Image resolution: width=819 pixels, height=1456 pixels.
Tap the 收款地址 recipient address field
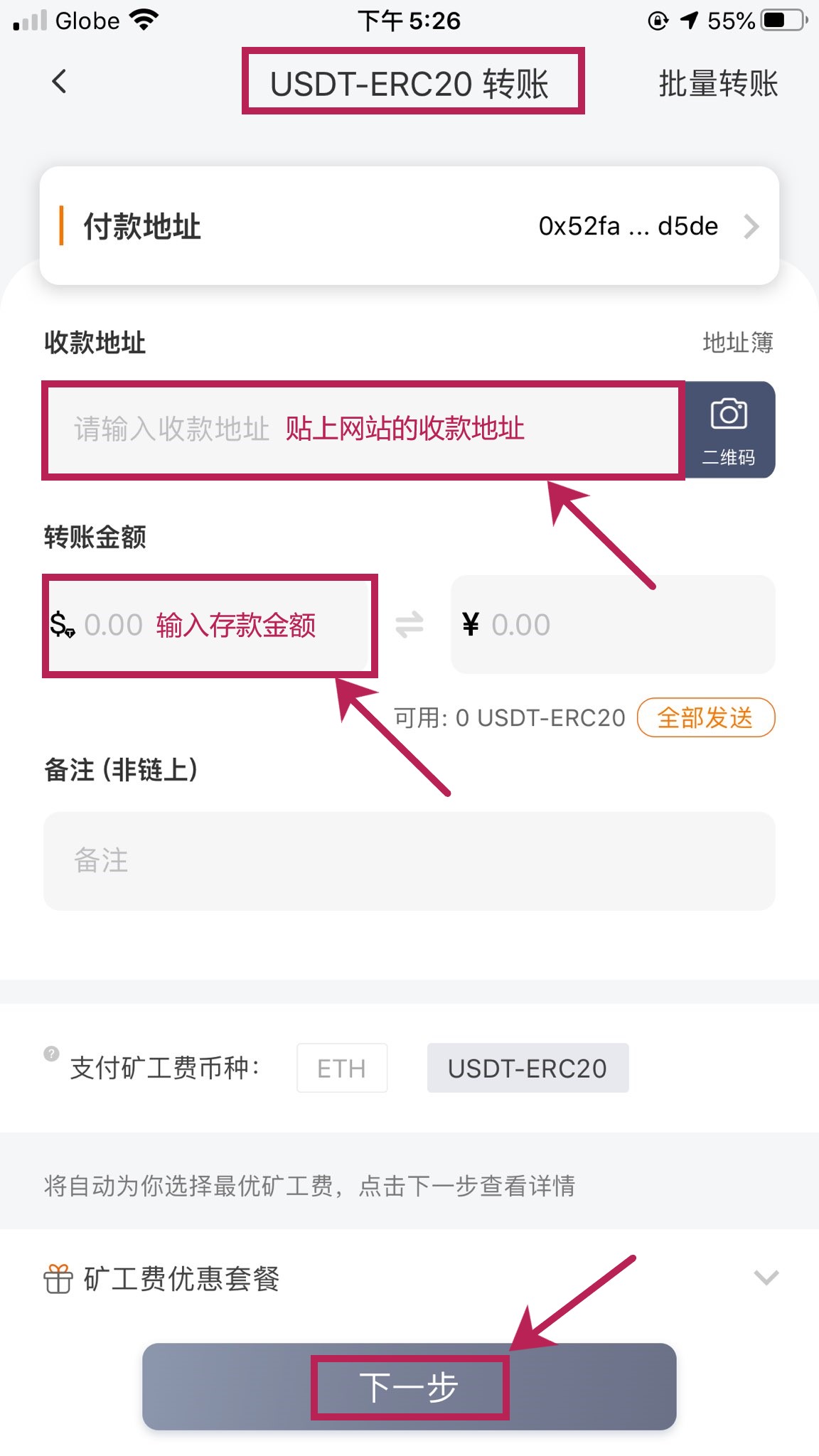pyautogui.click(x=363, y=430)
